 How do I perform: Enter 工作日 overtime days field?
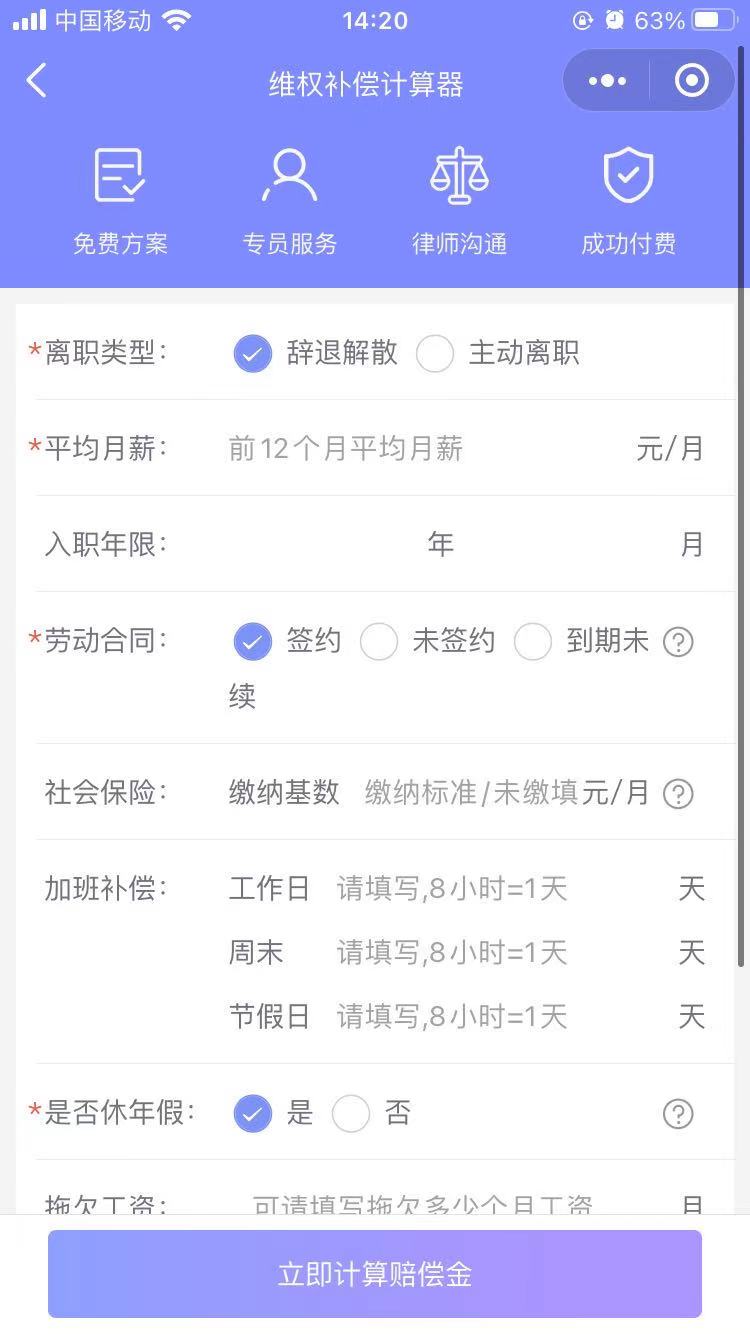(500, 889)
